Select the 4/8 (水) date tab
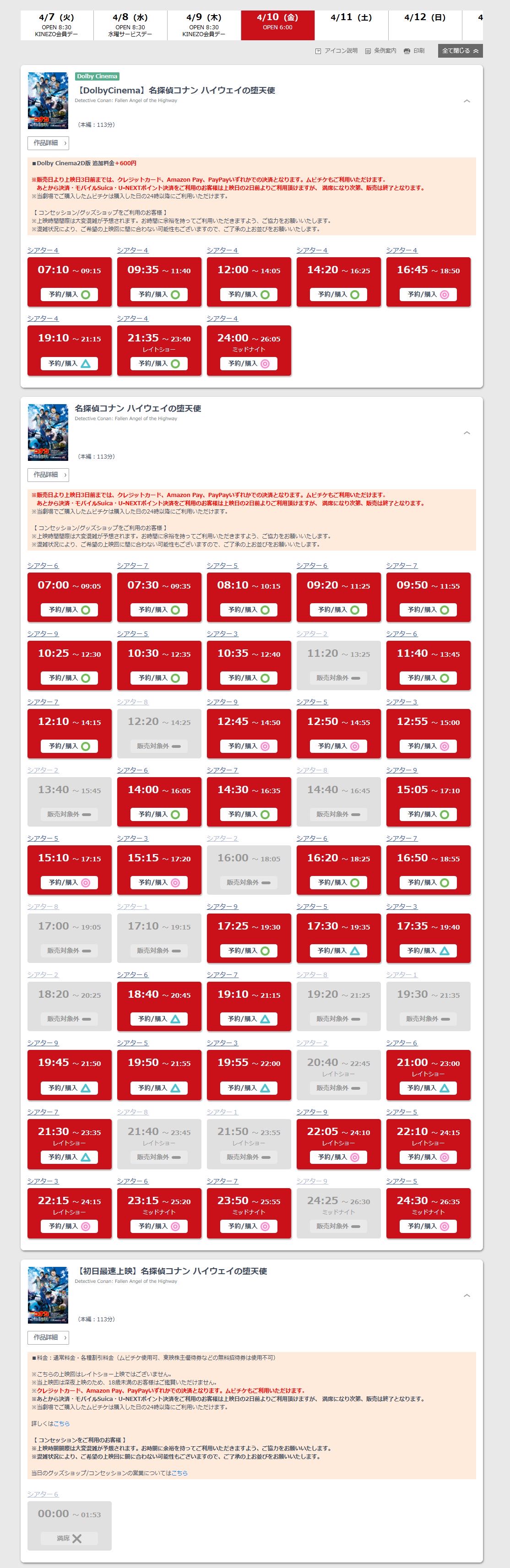Screen dimensions: 510x1568 pyautogui.click(x=130, y=24)
